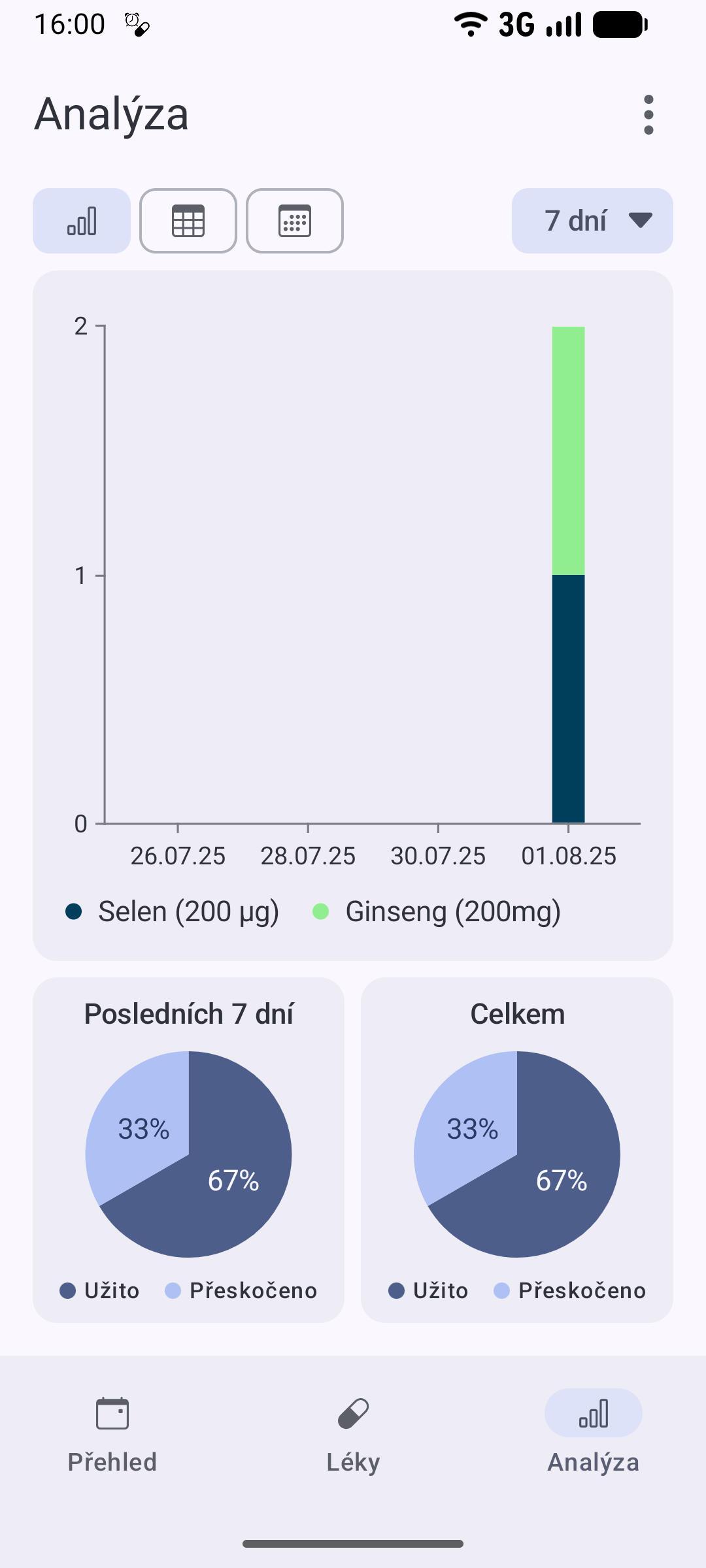Open the overflow menu
Screen dimensions: 706x1568
(648, 115)
